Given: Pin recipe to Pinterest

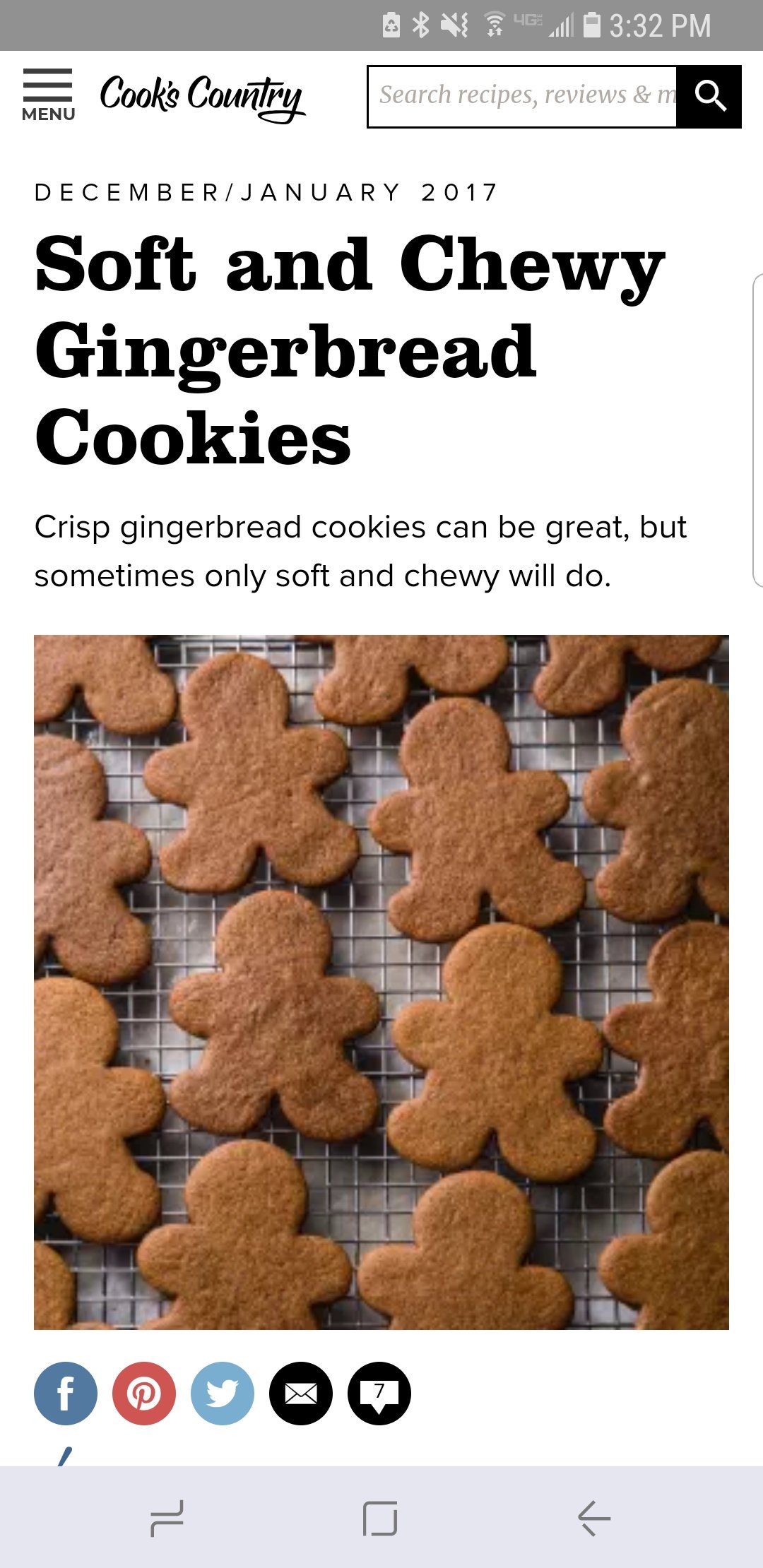Looking at the screenshot, I should click(x=144, y=1393).
